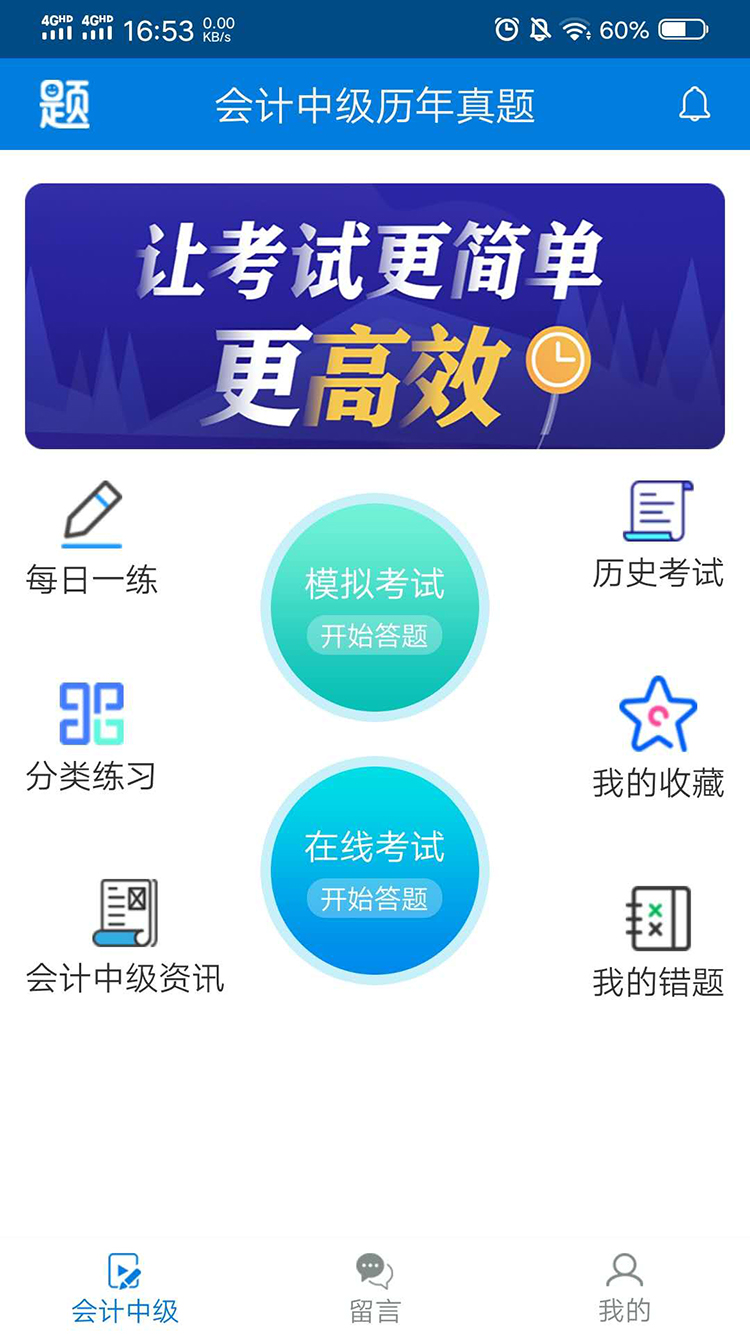Tap the alarm clock status icon
The width and height of the screenshot is (750, 1334).
tap(507, 29)
